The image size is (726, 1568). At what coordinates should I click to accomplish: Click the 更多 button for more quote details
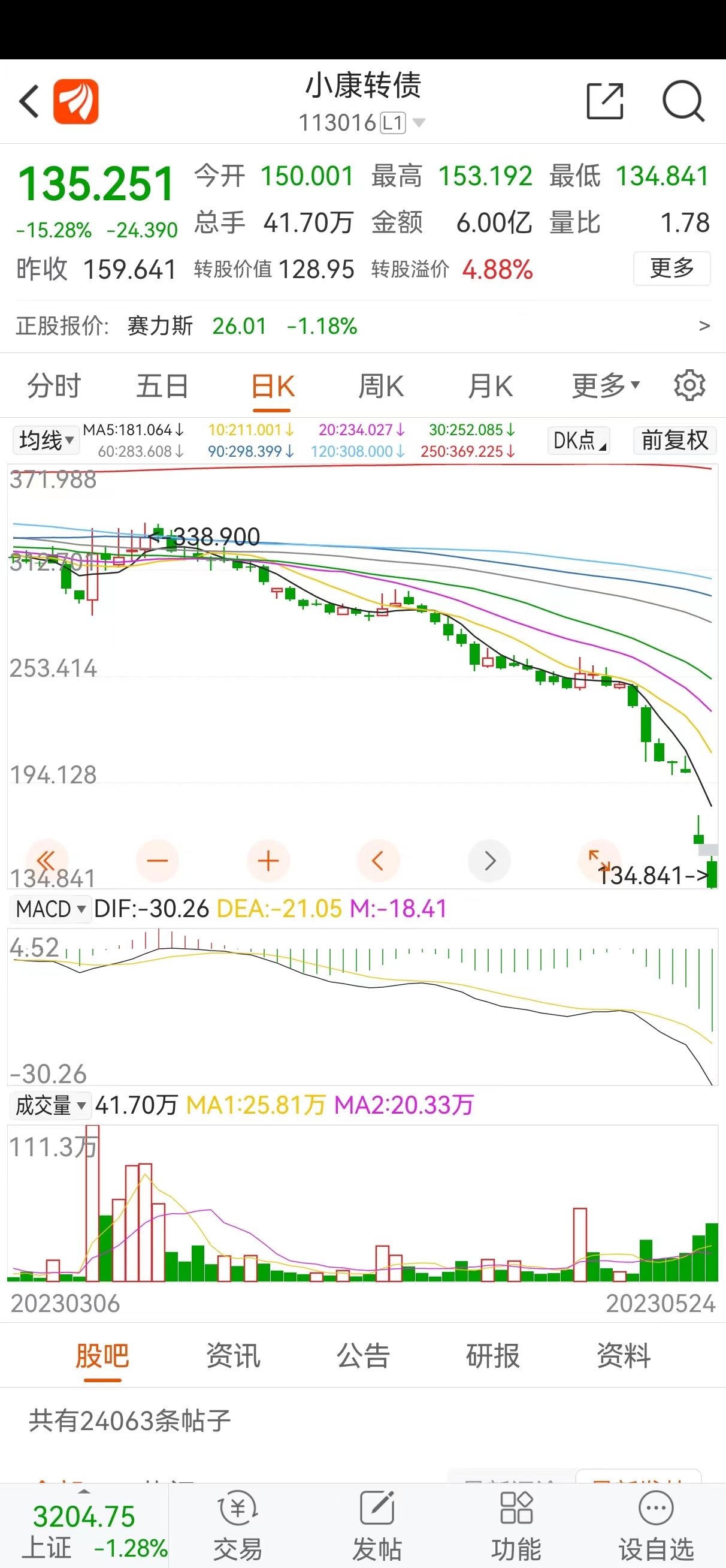click(671, 269)
